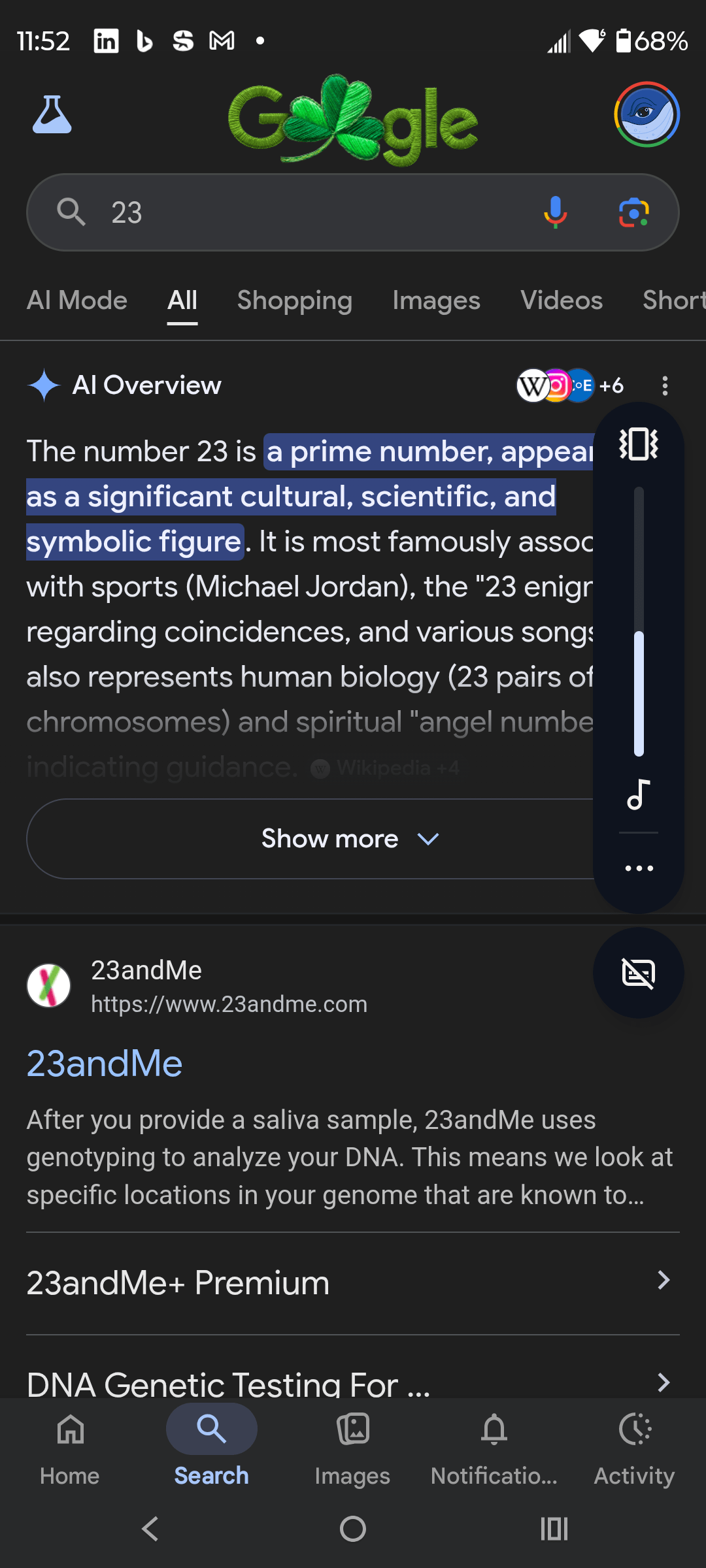Screen dimensions: 706x1568
Task: Tap the Wikipedia source icon
Action: [533, 385]
